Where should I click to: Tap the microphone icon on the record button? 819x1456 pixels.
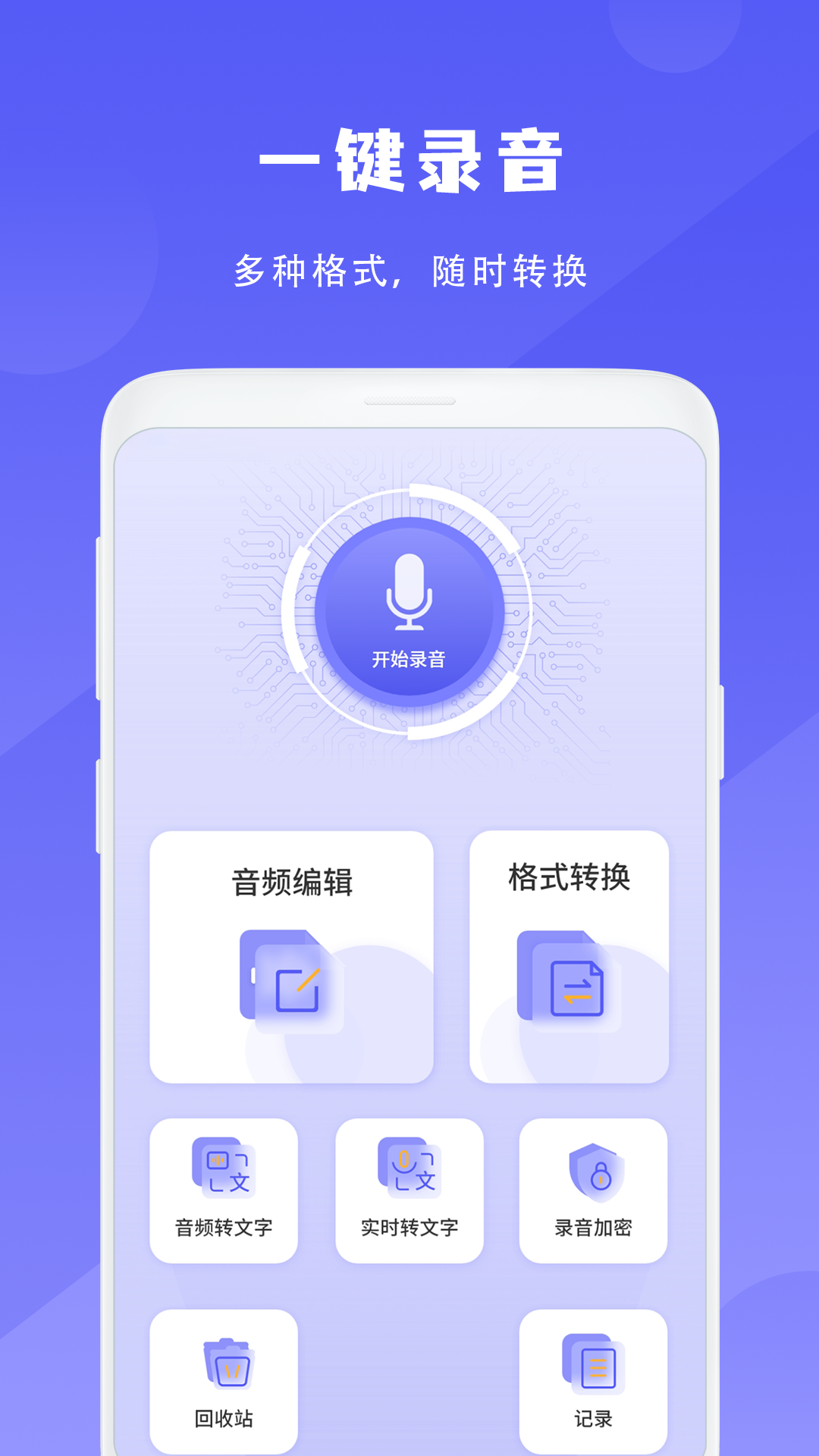(x=409, y=595)
